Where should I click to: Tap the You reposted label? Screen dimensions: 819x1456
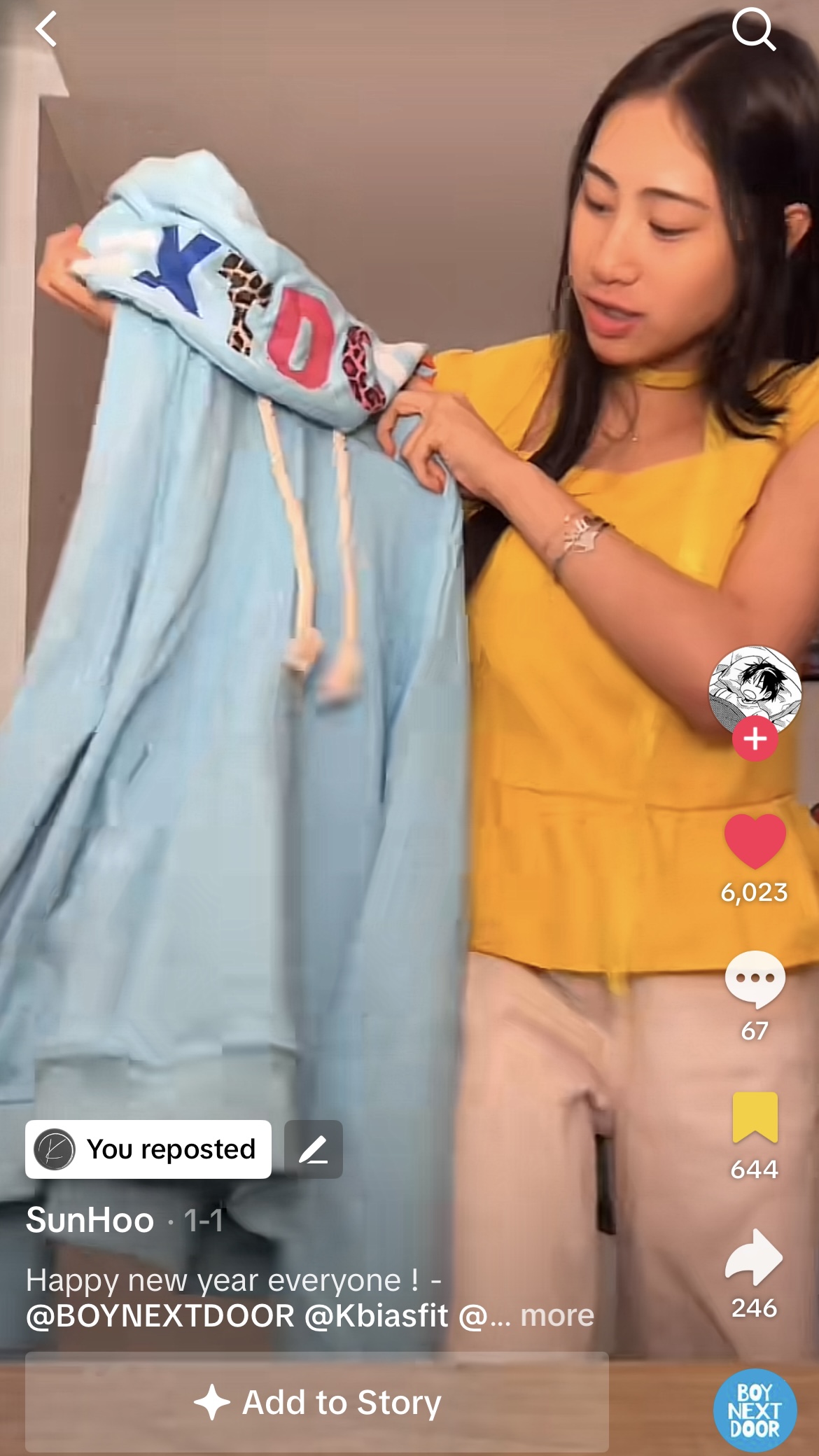point(148,1149)
